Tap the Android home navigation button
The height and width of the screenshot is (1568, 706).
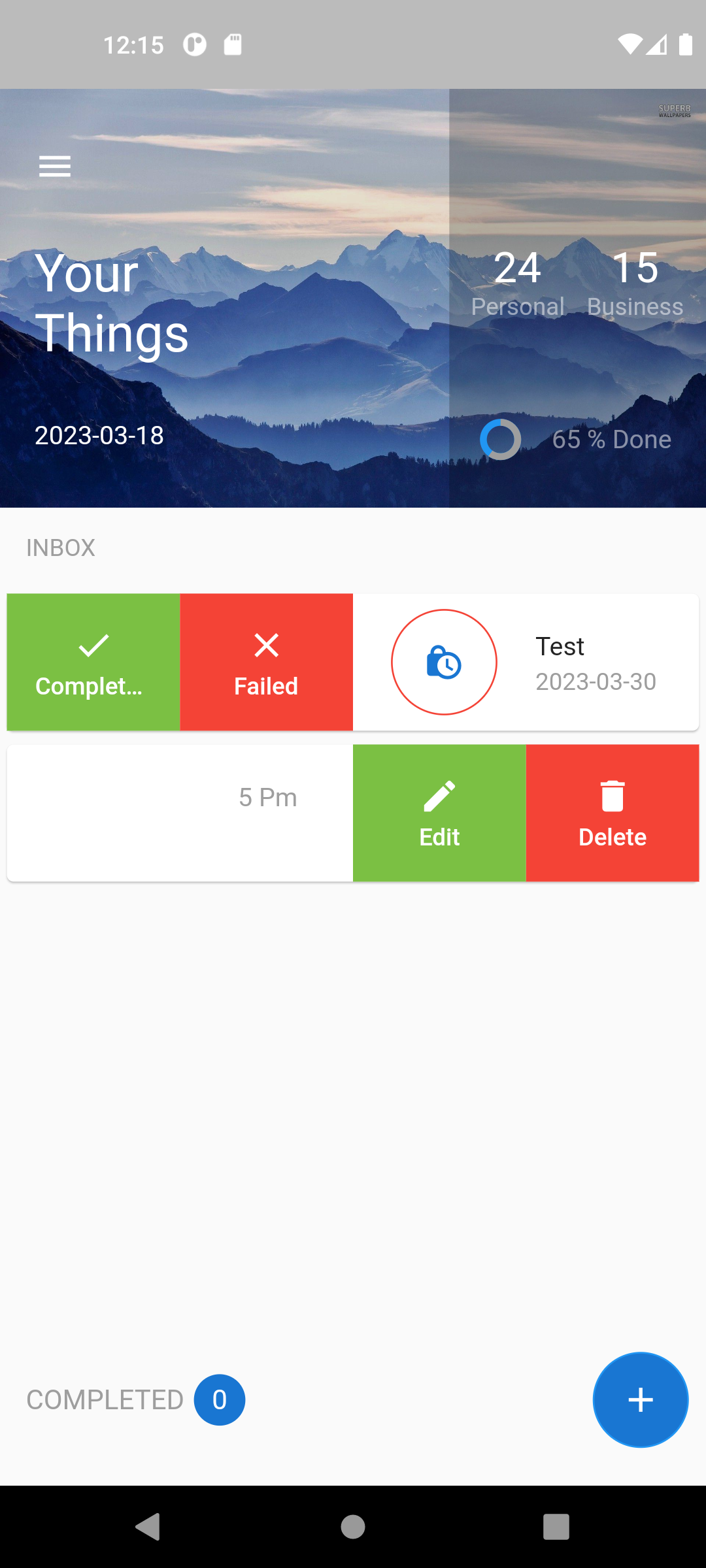(353, 1527)
